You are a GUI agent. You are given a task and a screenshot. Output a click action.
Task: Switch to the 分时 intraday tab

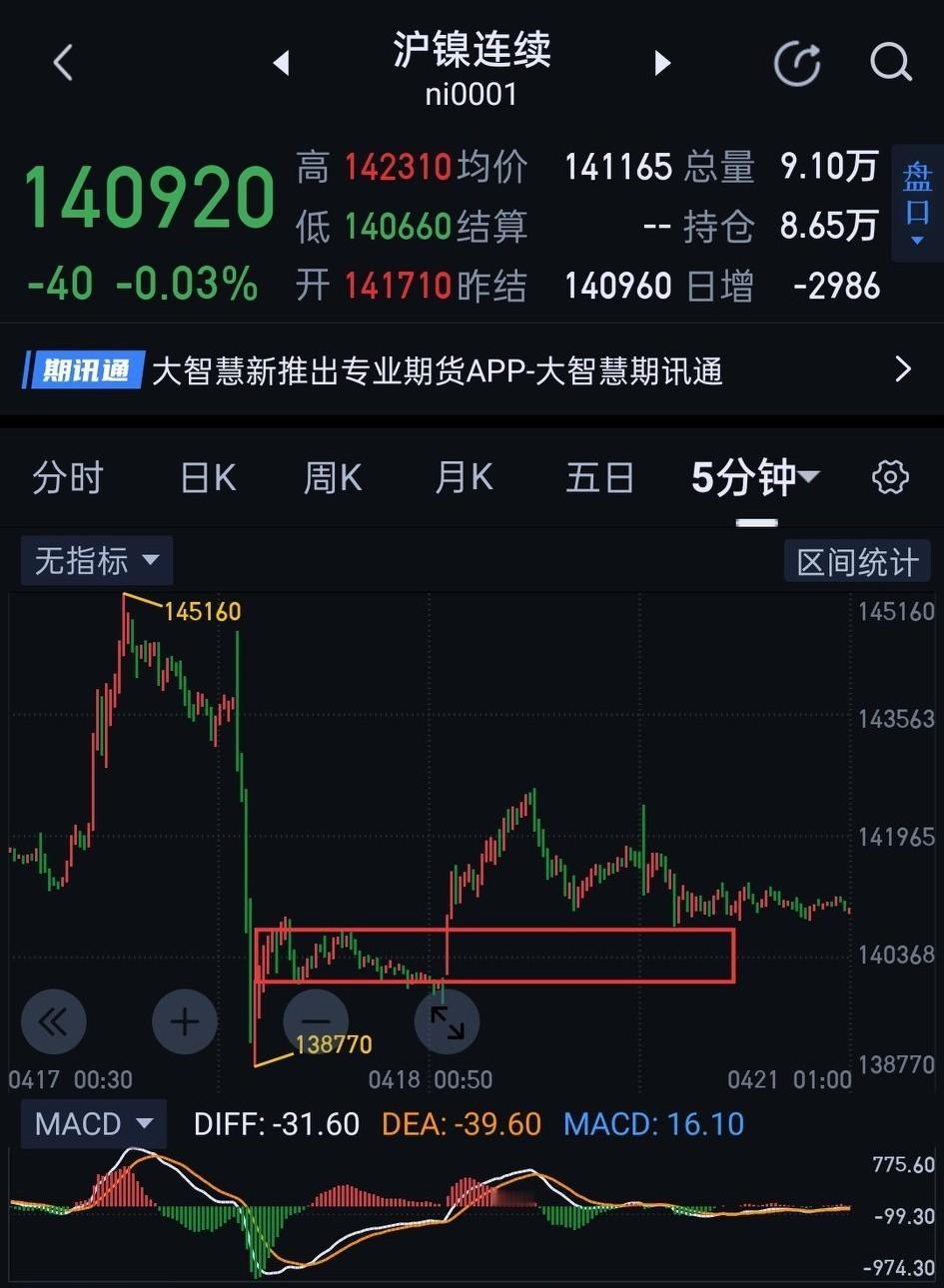point(67,477)
